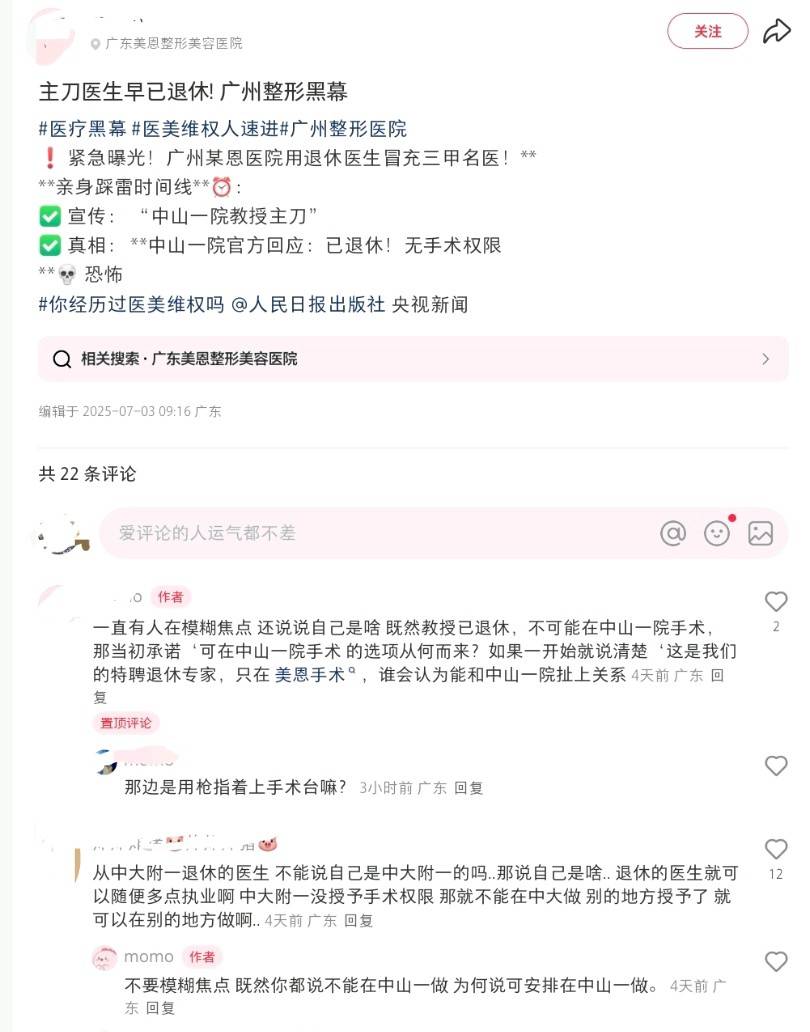Open the emoji picker for commenting
Viewport: 810px width, 1032px height.
(717, 533)
